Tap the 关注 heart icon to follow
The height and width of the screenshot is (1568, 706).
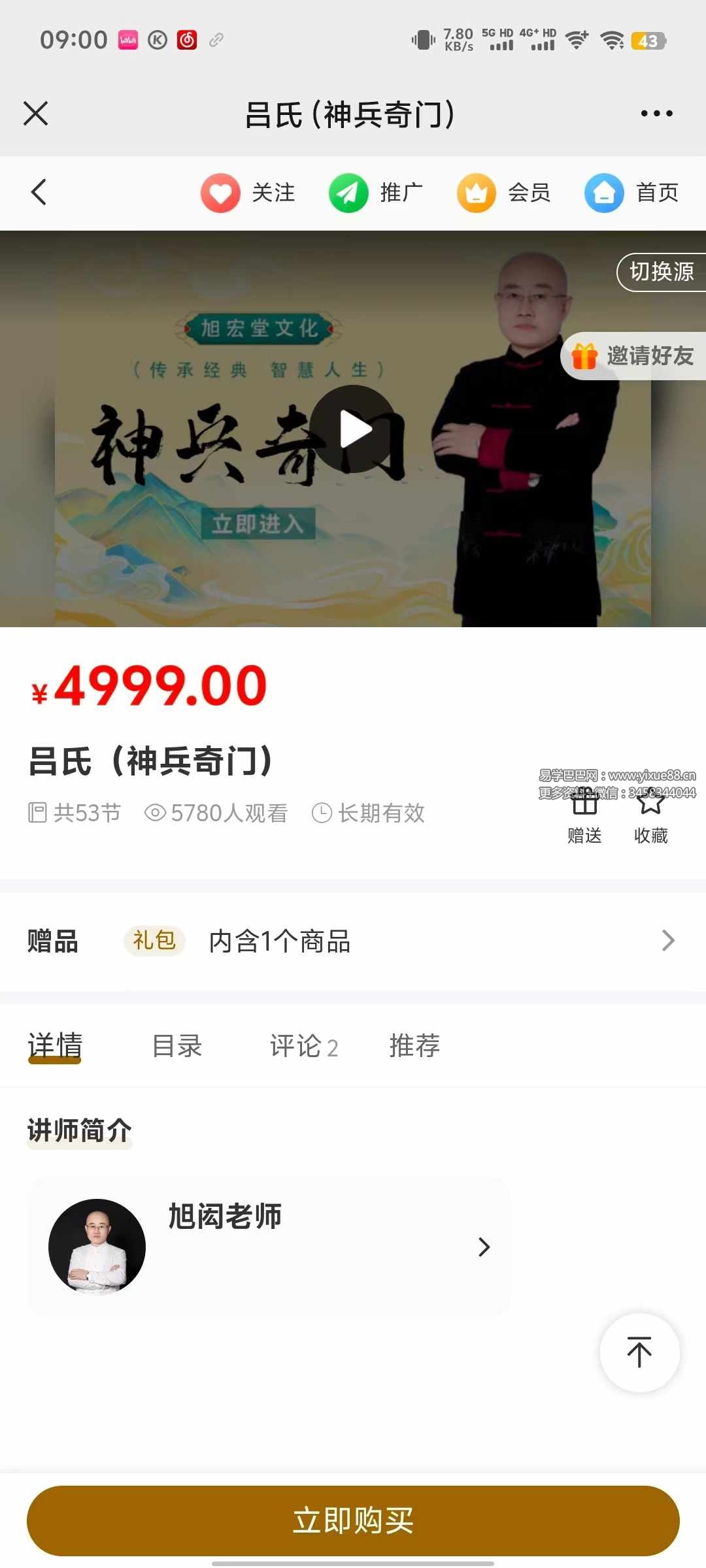click(221, 193)
